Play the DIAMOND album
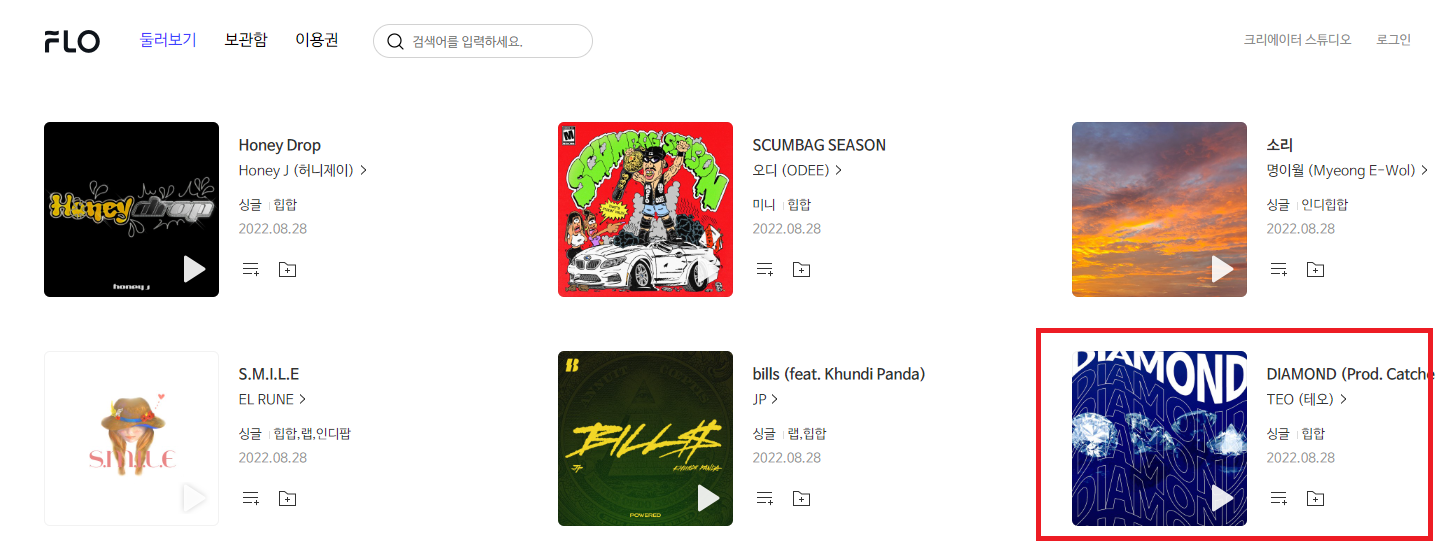1435x545 pixels. click(x=1222, y=498)
